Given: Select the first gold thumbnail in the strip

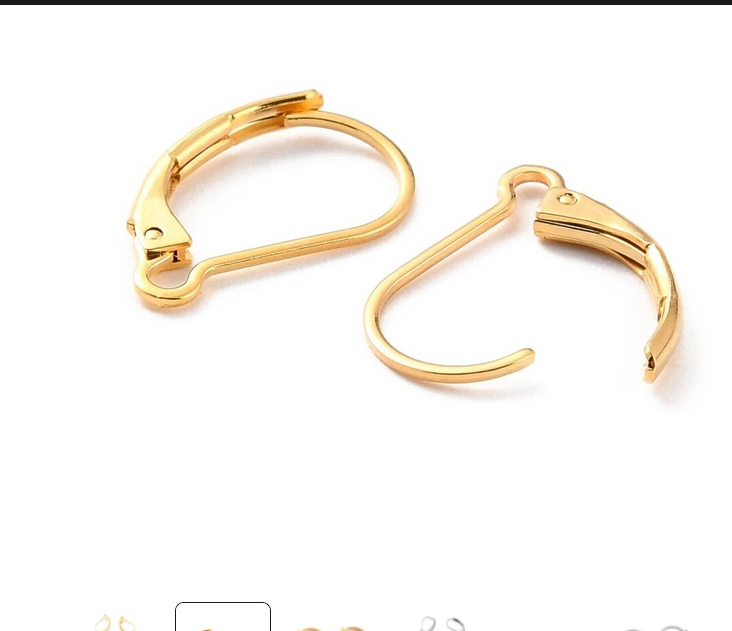Looking at the screenshot, I should 116,622.
